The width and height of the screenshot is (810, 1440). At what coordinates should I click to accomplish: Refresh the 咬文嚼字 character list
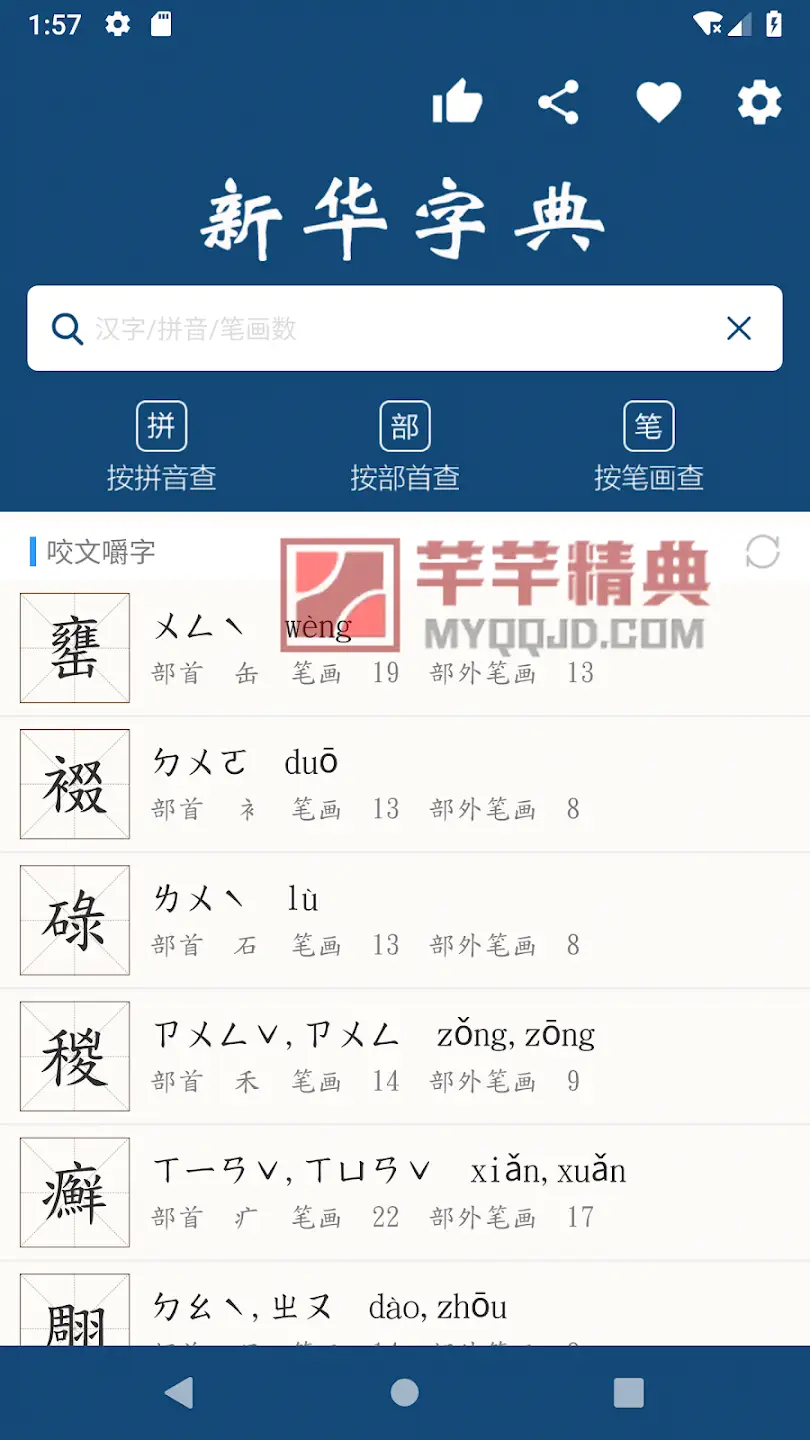click(762, 552)
